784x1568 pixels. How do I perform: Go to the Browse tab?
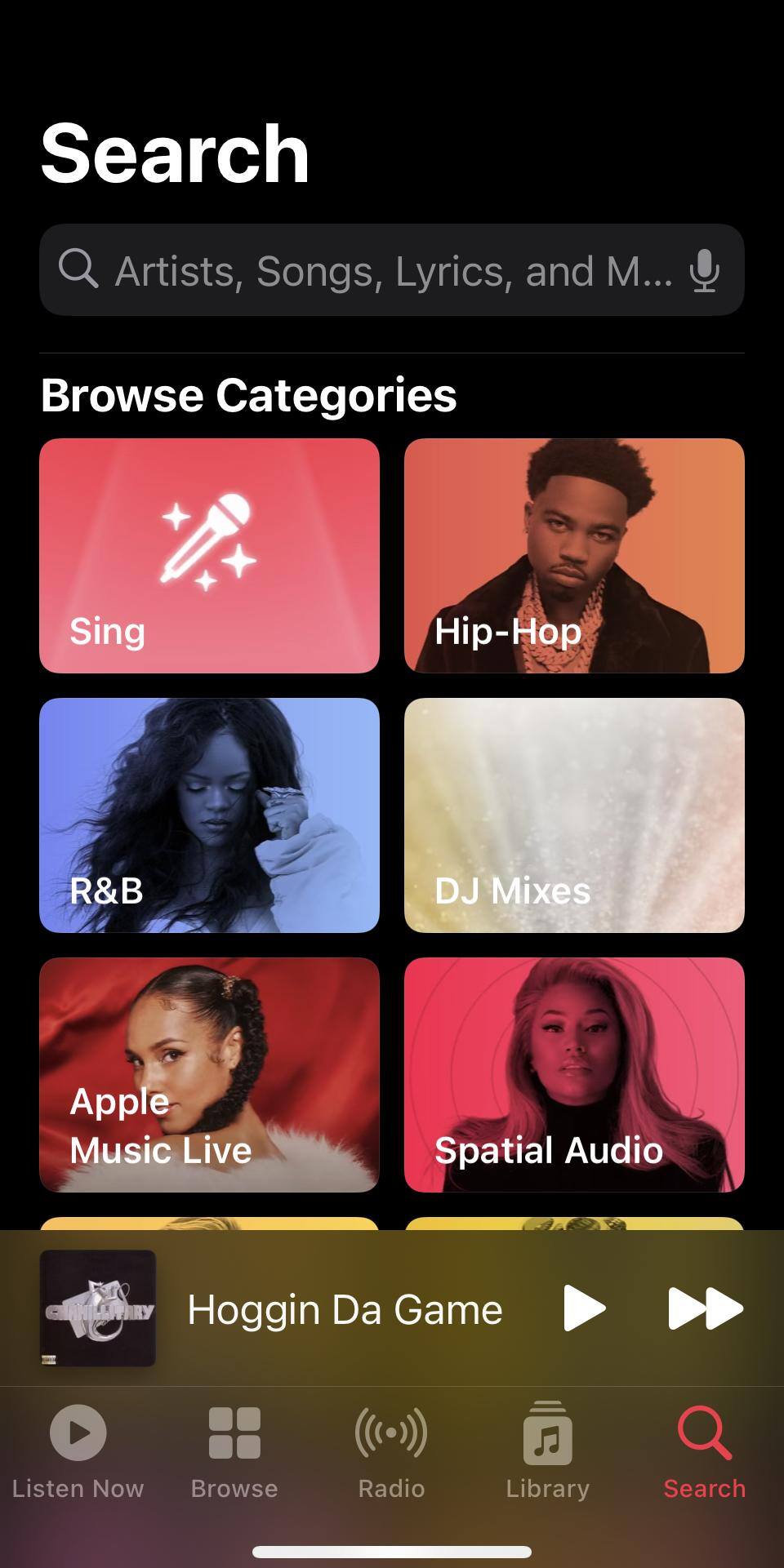click(234, 1450)
